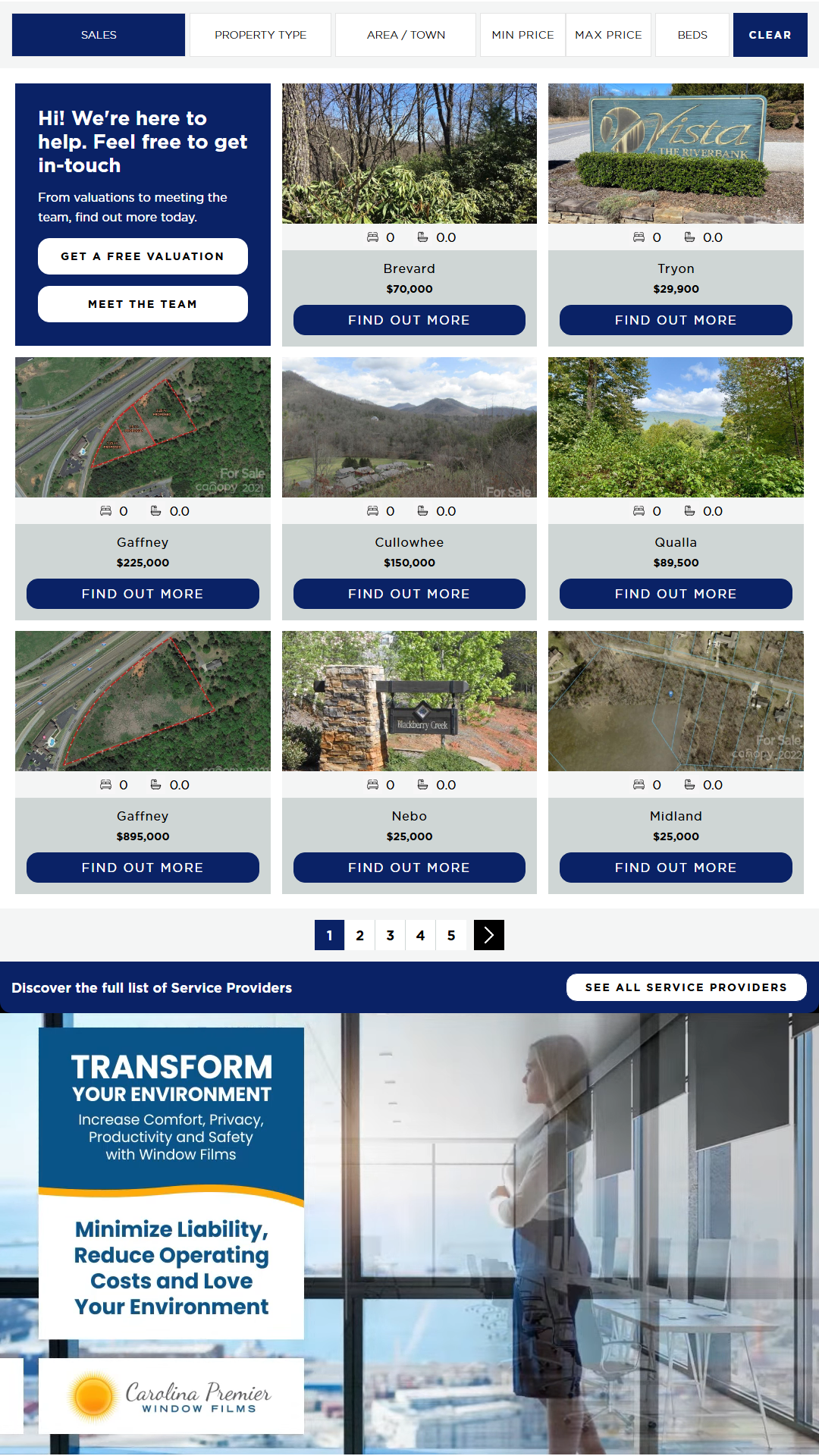See all service providers
819x1456 pixels.
686,987
